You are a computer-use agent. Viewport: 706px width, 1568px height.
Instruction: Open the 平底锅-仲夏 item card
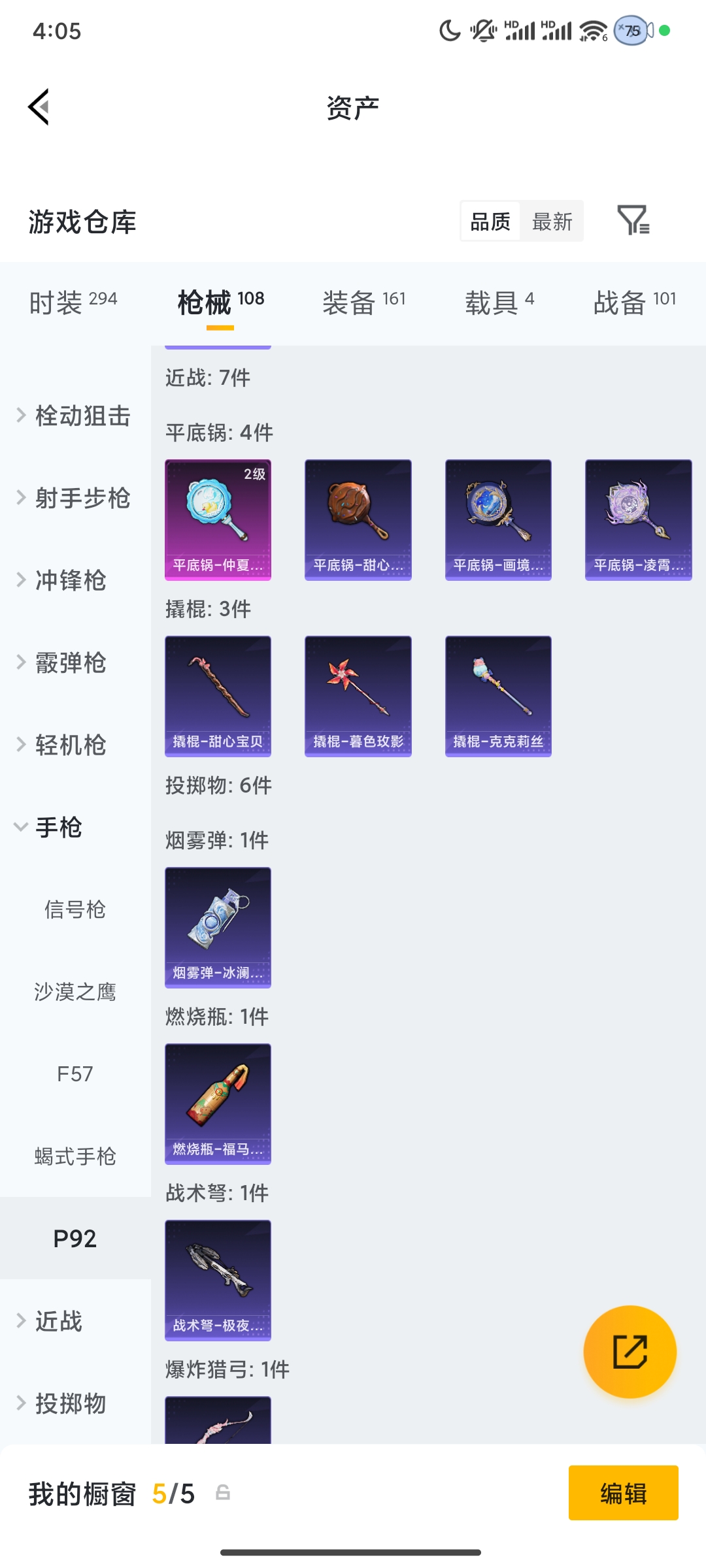tap(218, 519)
